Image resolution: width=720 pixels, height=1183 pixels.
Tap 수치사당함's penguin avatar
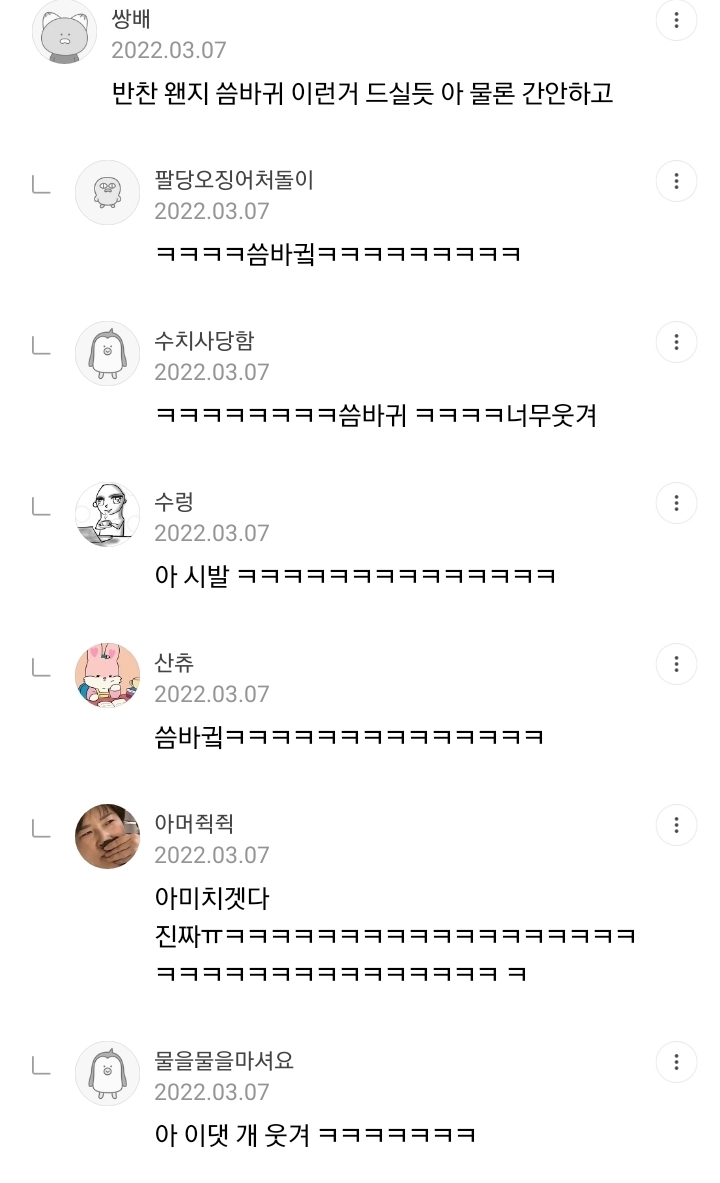(107, 353)
